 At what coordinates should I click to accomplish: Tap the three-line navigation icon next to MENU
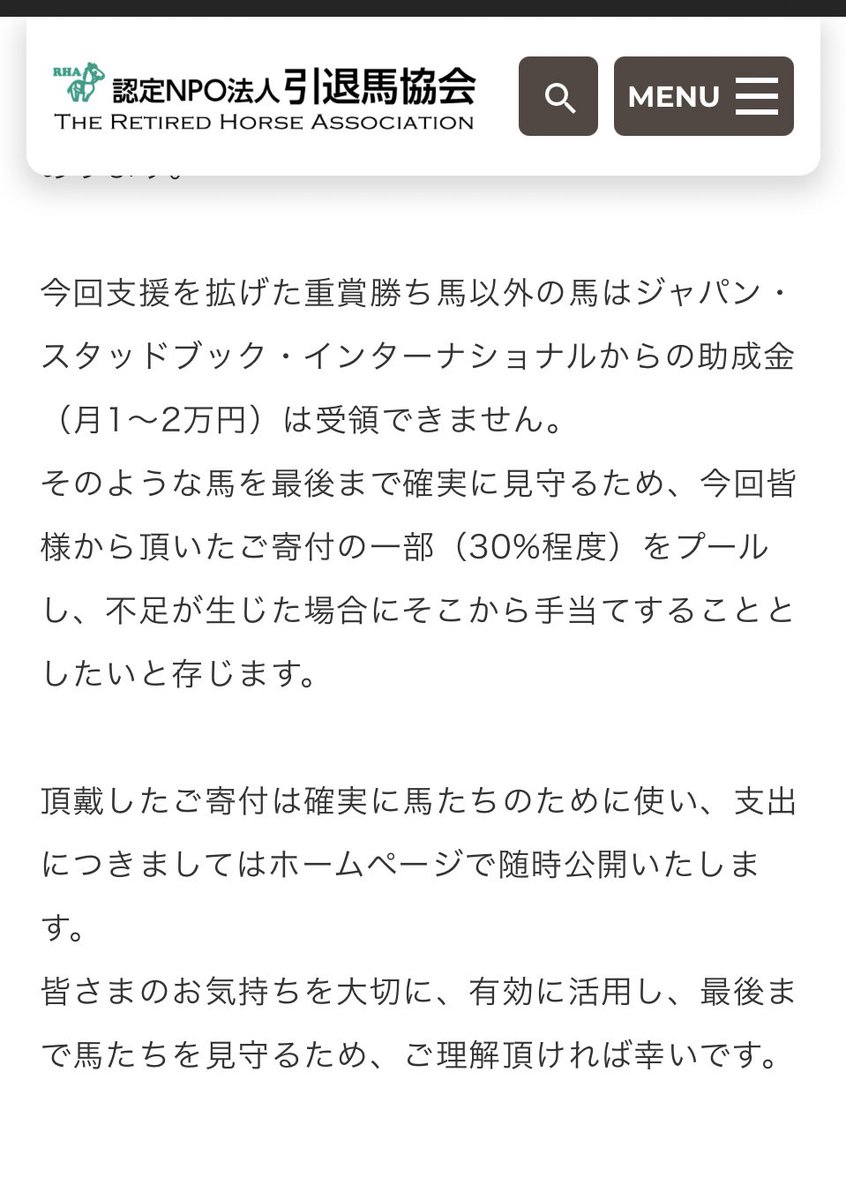pos(757,96)
